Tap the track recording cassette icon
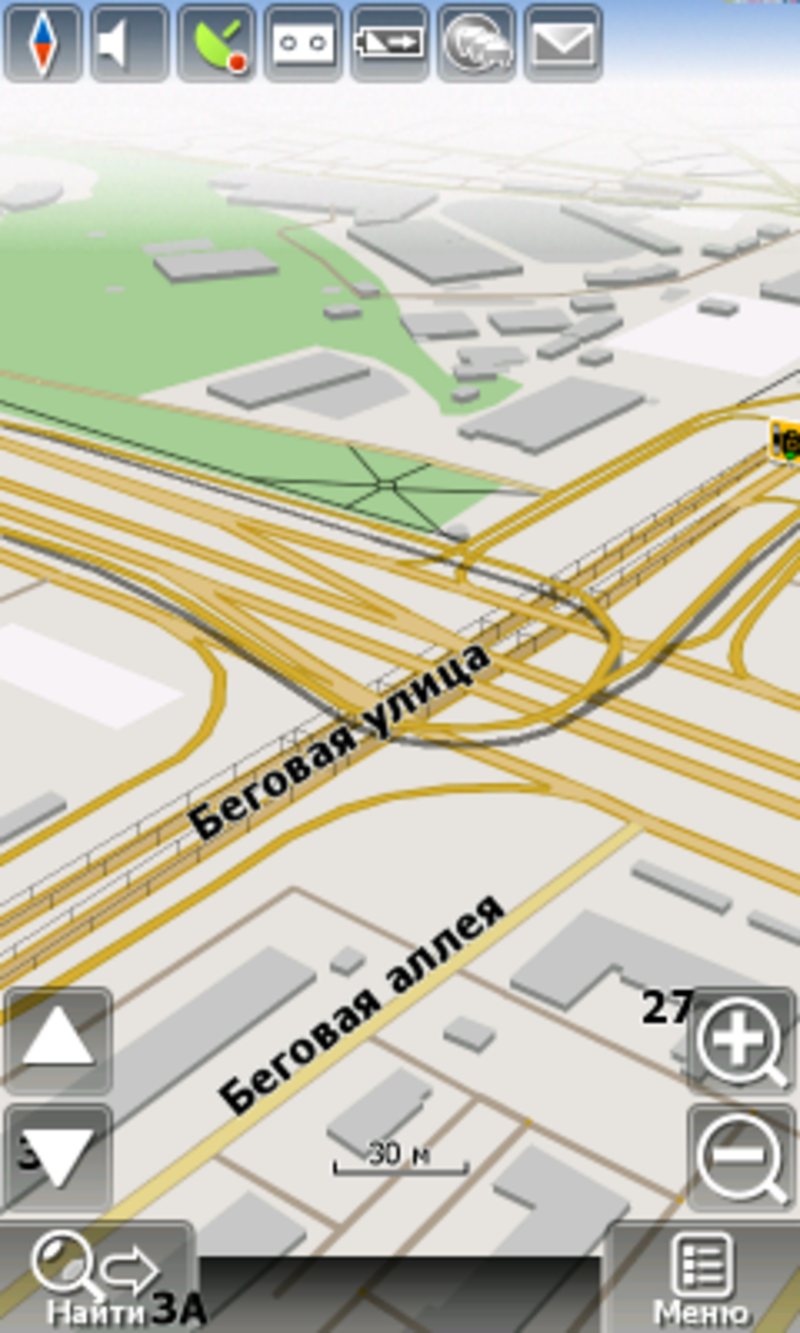 303,43
